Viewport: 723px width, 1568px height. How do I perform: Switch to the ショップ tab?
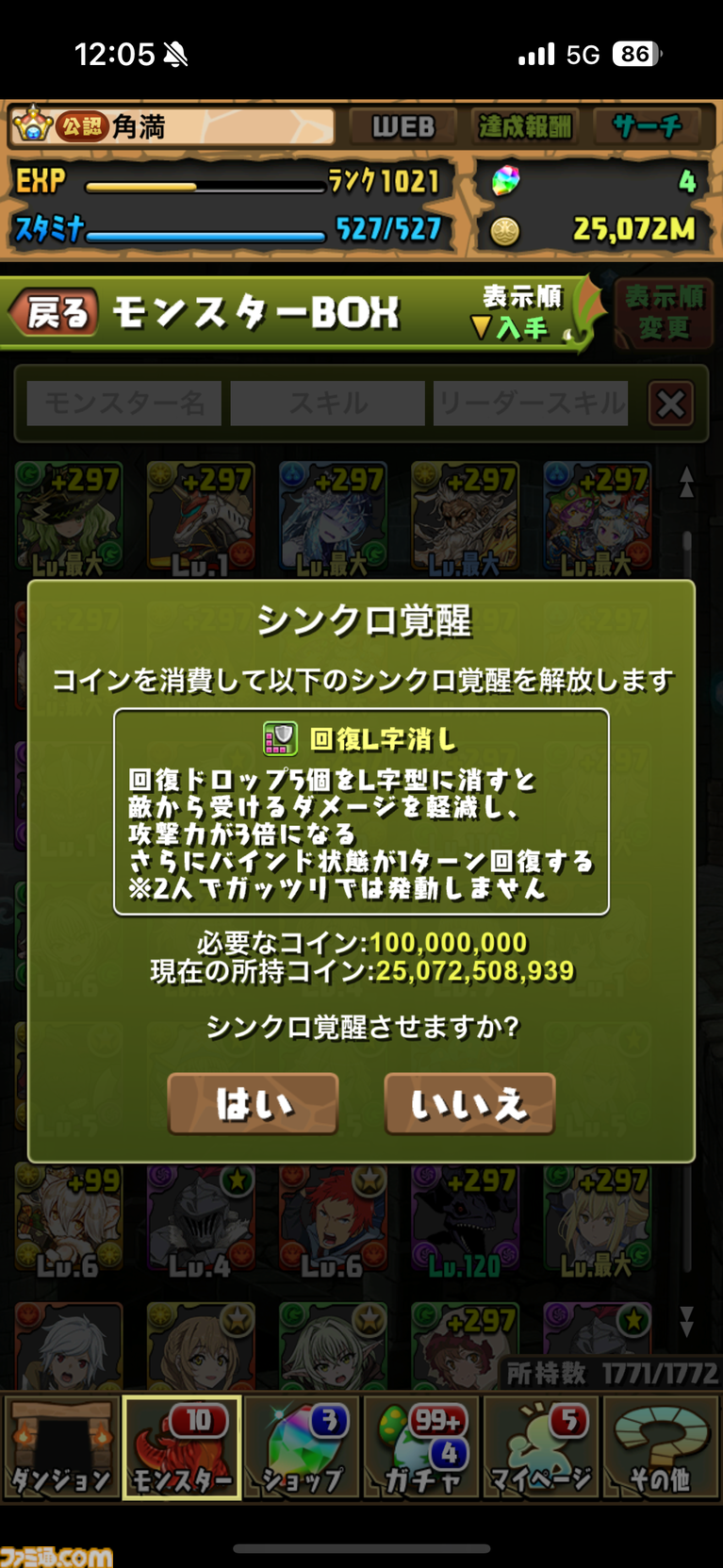pos(303,1448)
